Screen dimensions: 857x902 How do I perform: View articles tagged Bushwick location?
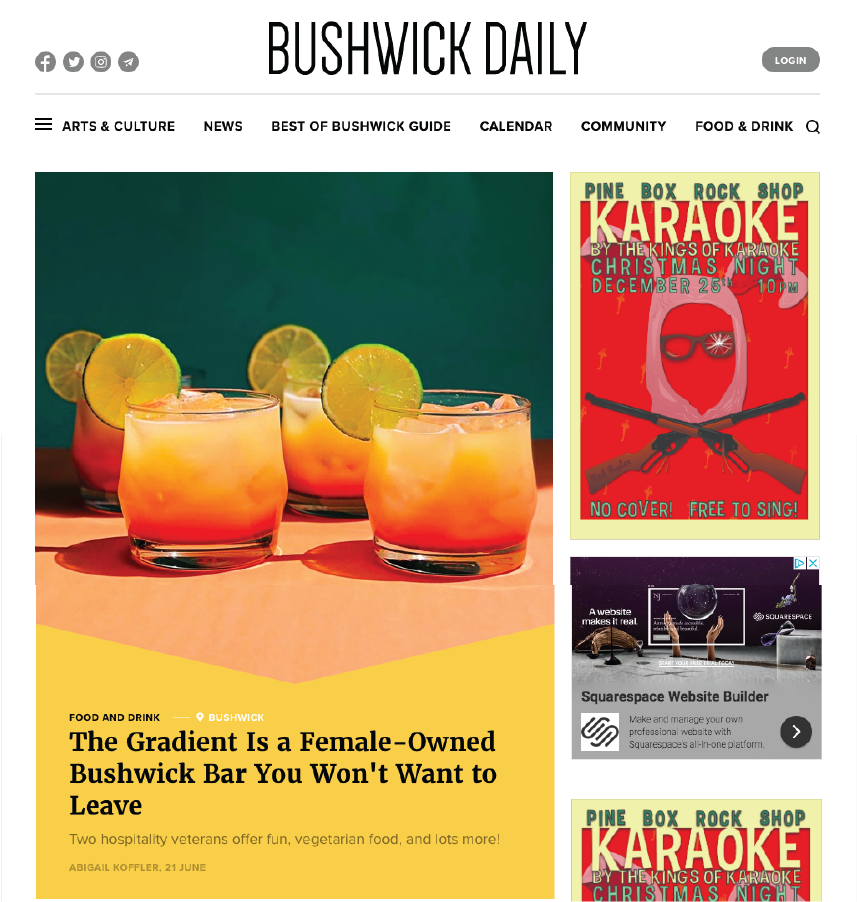point(235,718)
